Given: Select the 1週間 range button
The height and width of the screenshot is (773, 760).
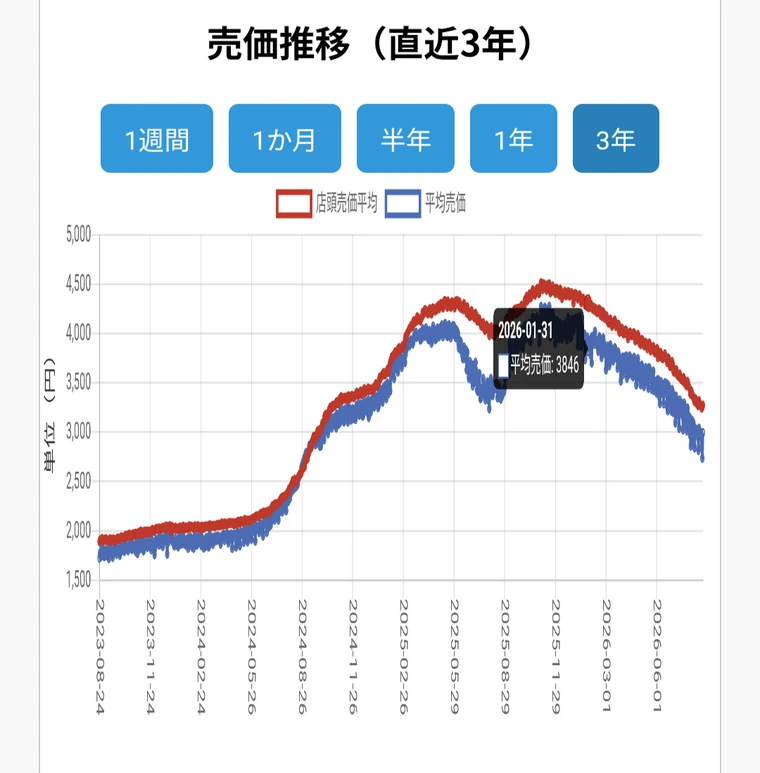Looking at the screenshot, I should point(157,139).
